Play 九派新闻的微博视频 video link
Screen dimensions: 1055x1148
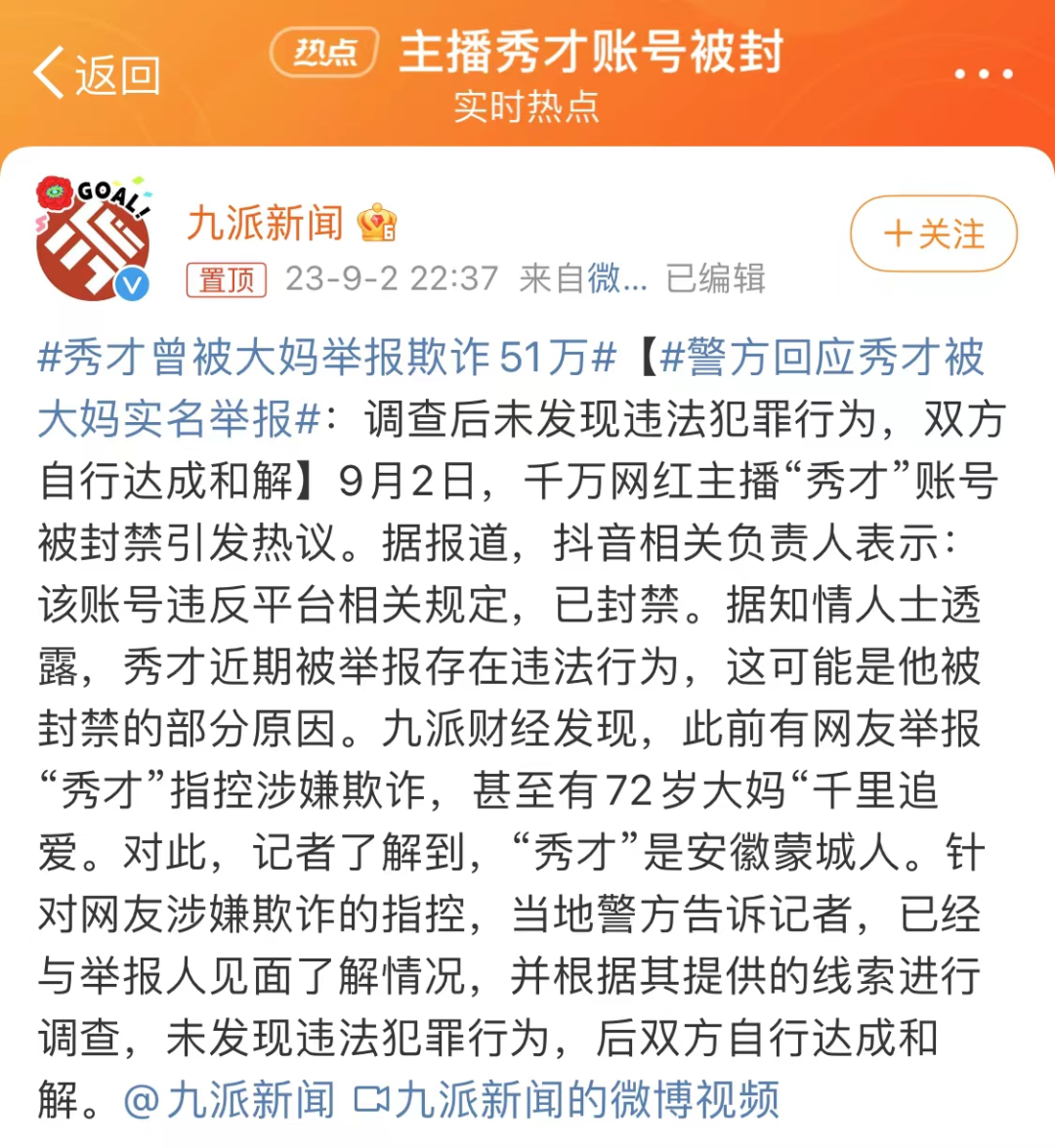point(567,1100)
